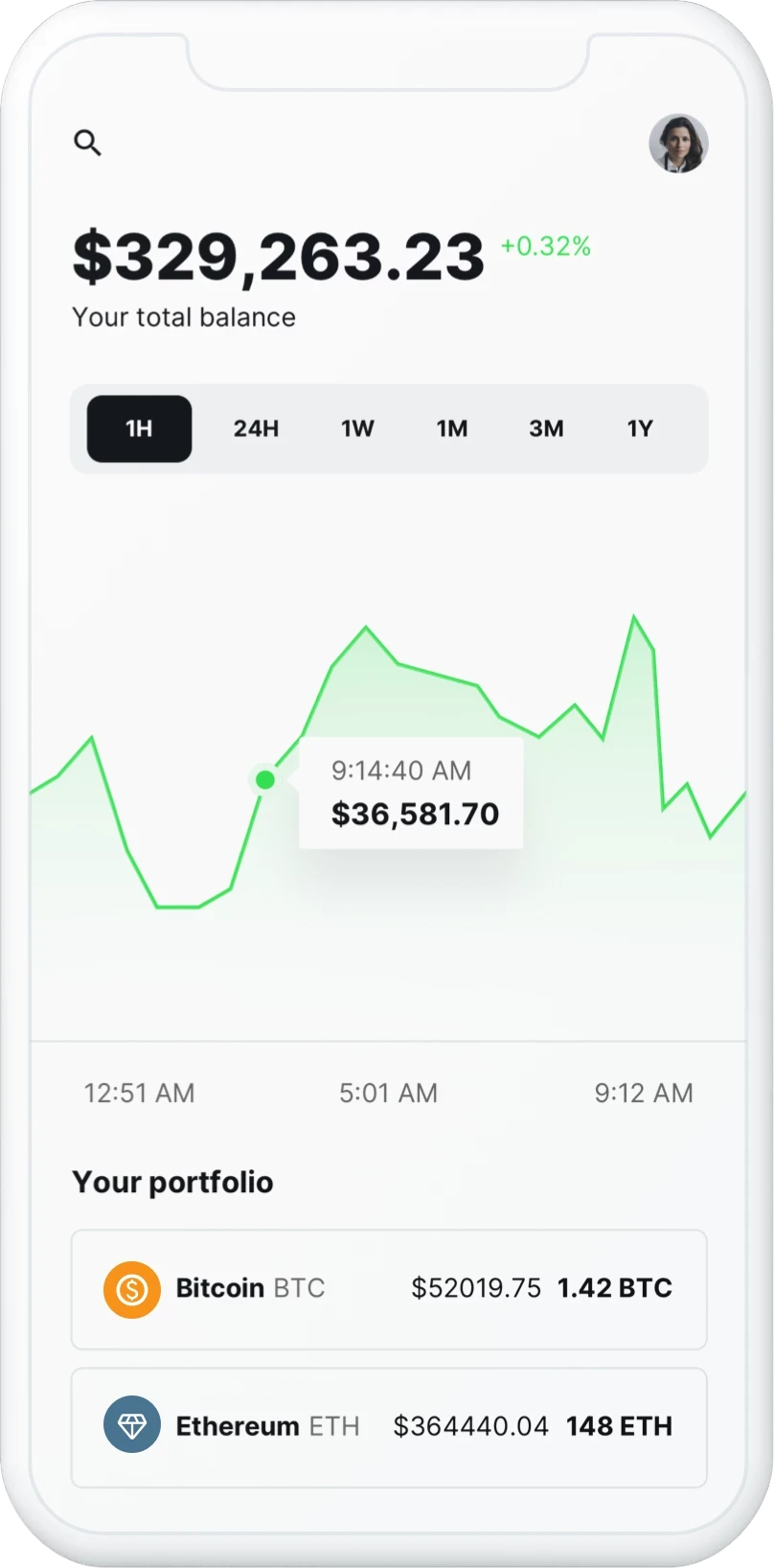Open the Bitcoin BTC portfolio entry
Image resolution: width=774 pixels, height=1568 pixels.
coord(387,1289)
